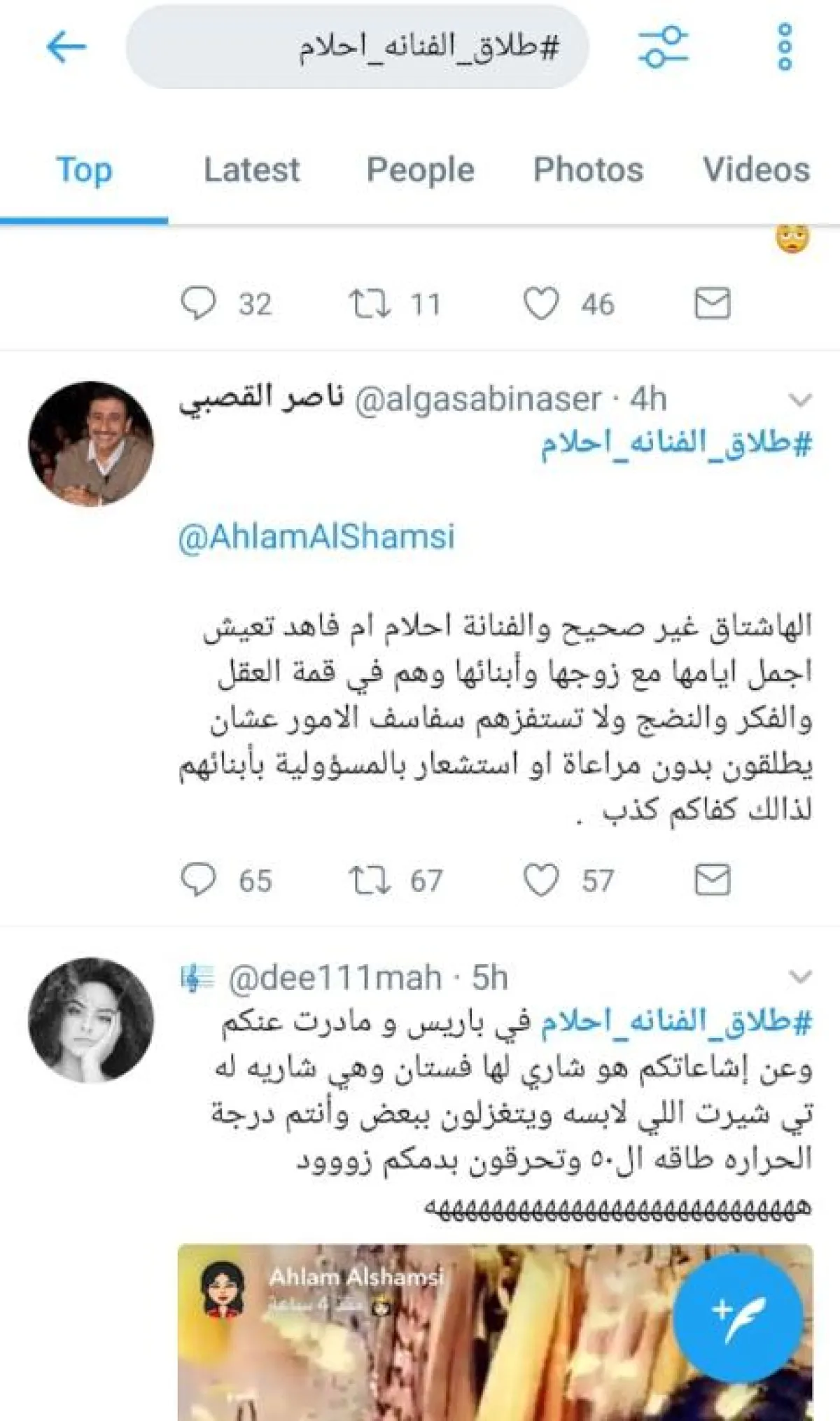840x1421 pixels.
Task: Open the @AhlamAlShamsi mention link
Action: tap(316, 537)
